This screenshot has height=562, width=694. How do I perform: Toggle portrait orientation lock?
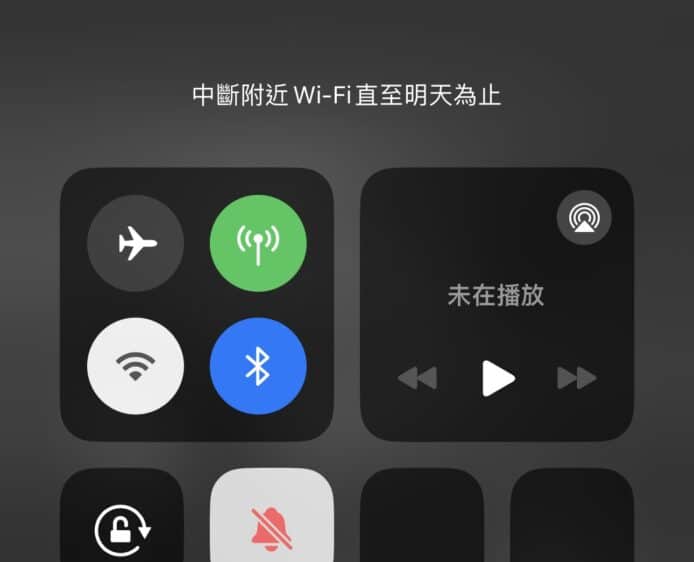click(x=122, y=528)
